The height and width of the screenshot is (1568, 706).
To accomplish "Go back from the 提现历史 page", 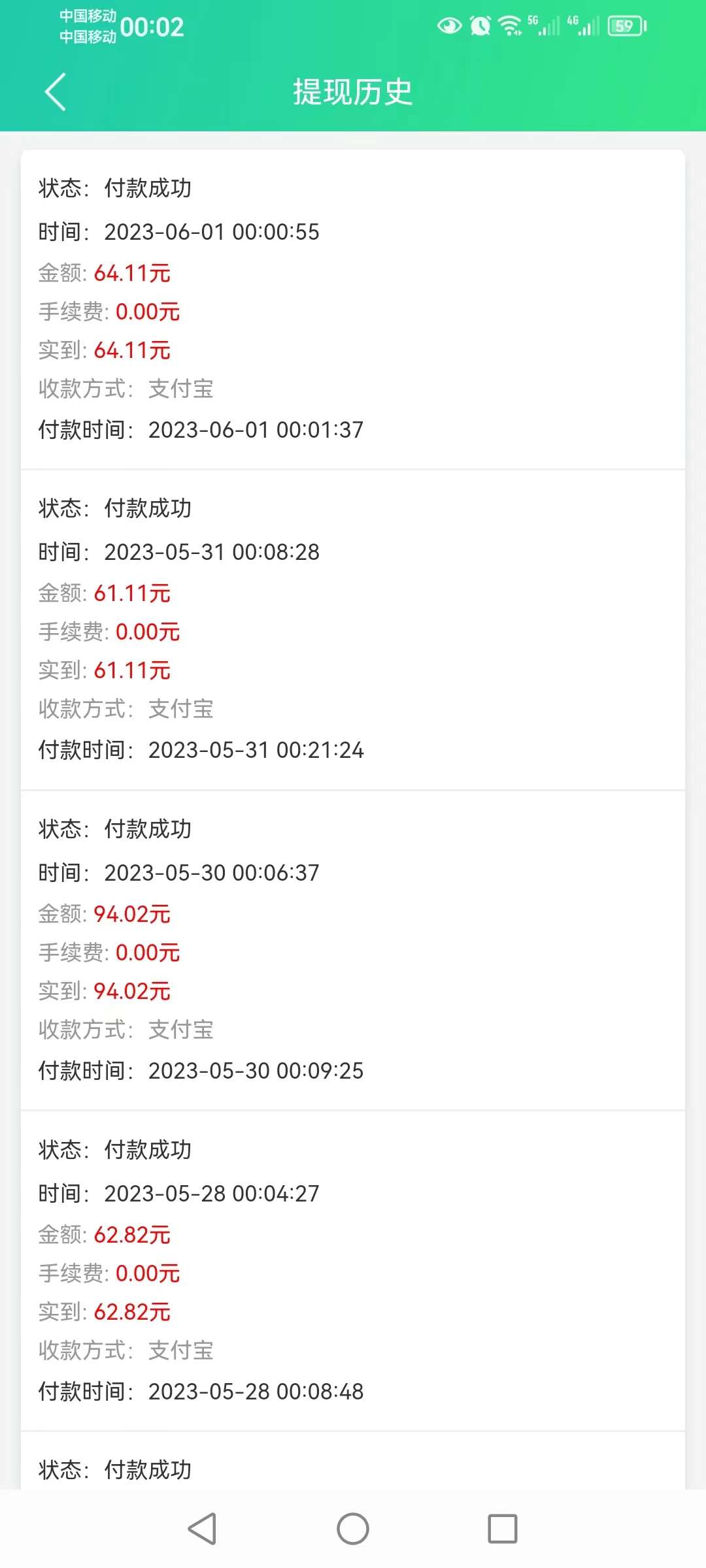I will point(56,92).
